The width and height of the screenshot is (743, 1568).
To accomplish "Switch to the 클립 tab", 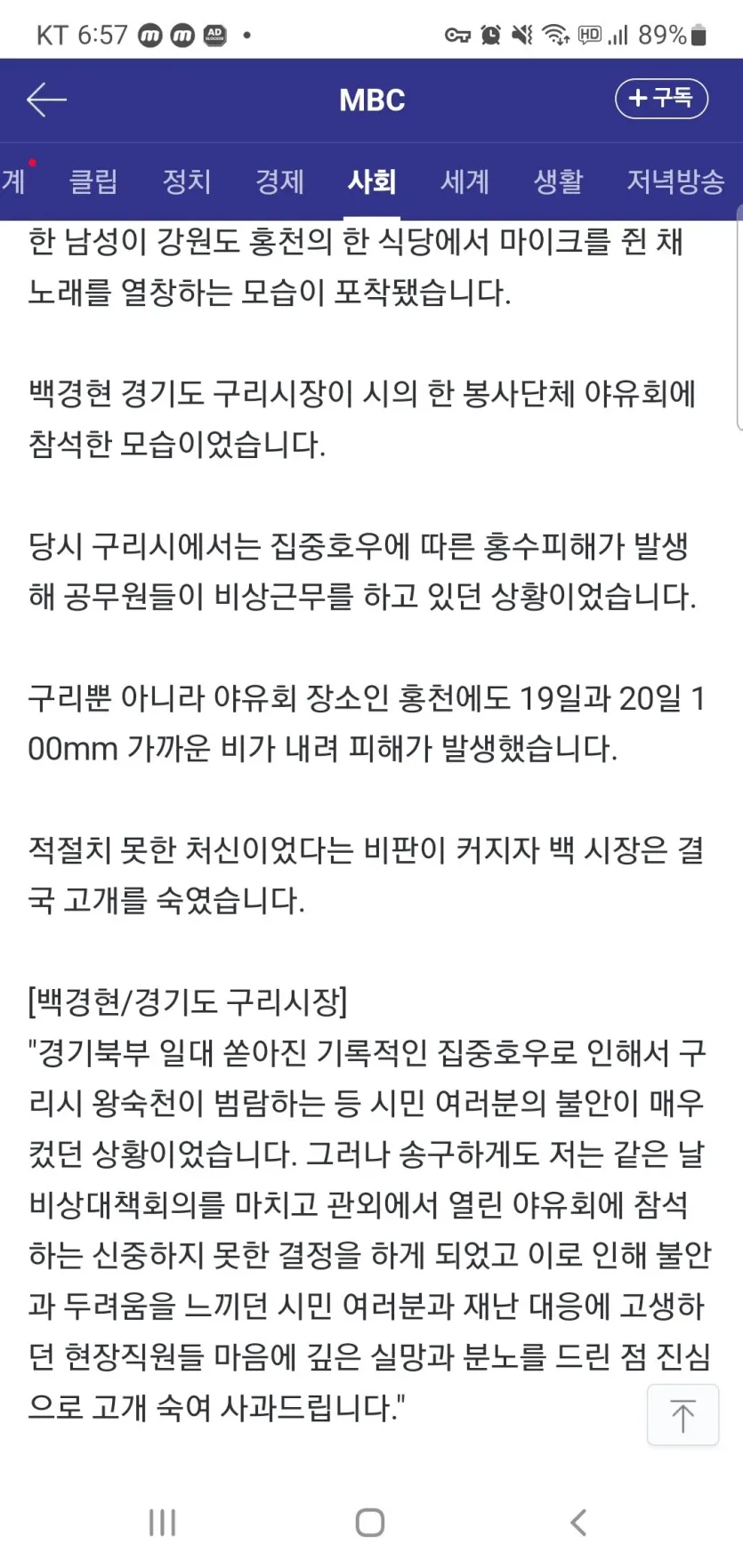I will [93, 181].
